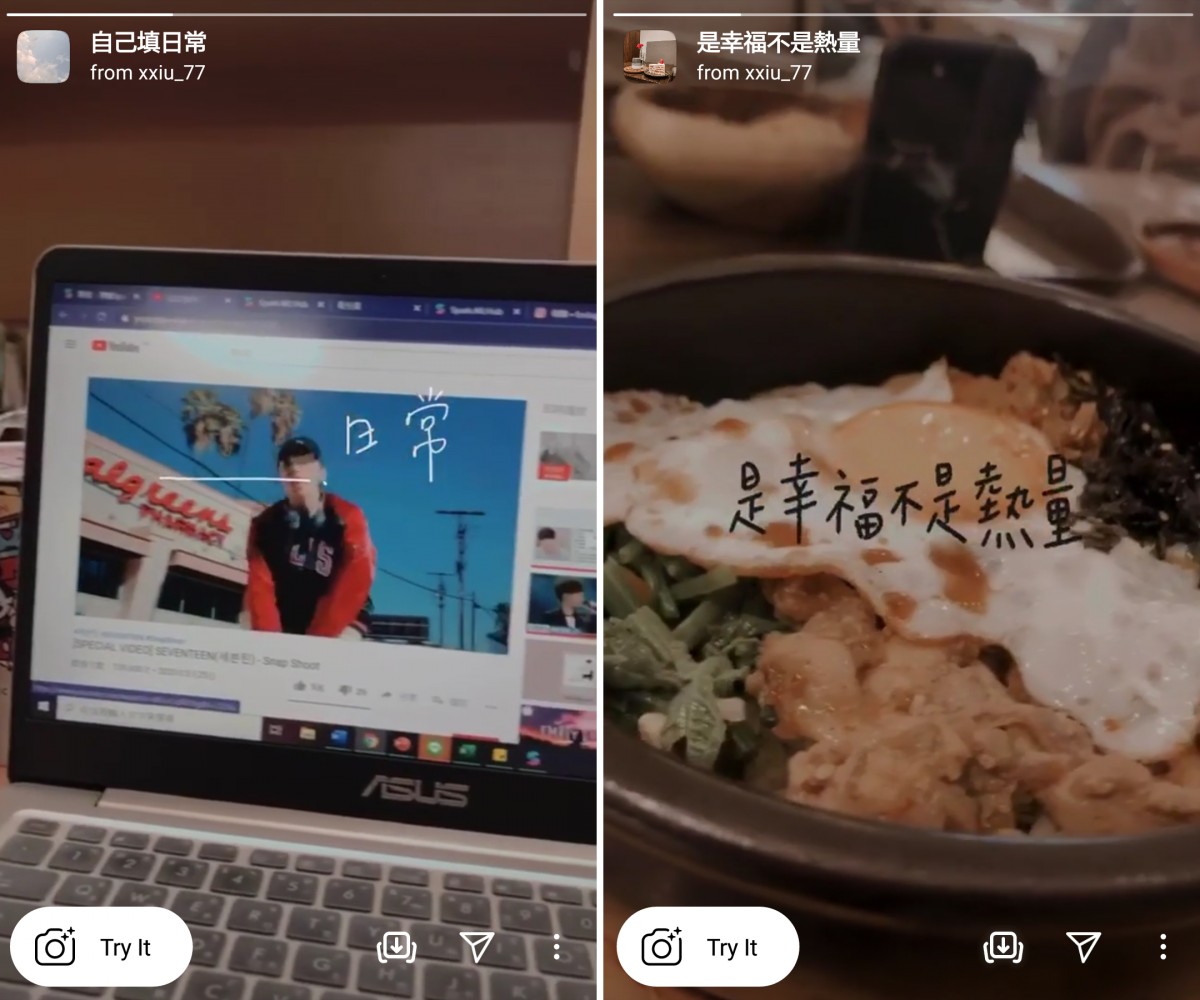Screen dimensions: 1200x1000
Task: Try the 是幸福不是熱量 effect
Action: tap(707, 947)
